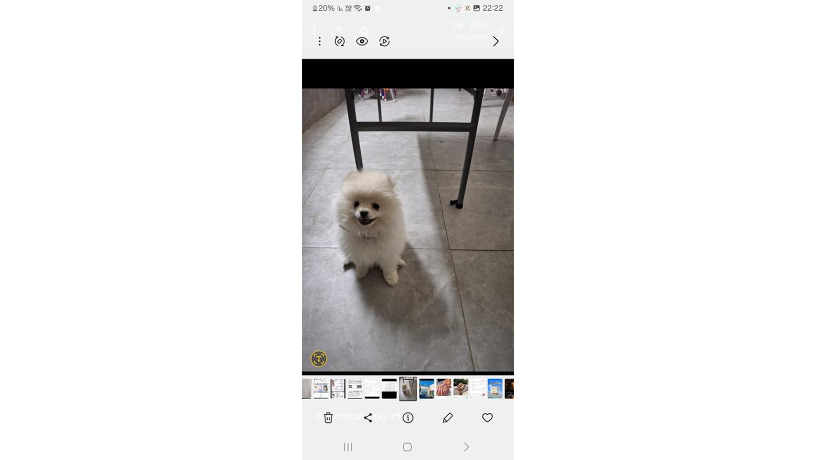The width and height of the screenshot is (816, 460).
Task: Delete this photo with the trash icon
Action: [328, 417]
